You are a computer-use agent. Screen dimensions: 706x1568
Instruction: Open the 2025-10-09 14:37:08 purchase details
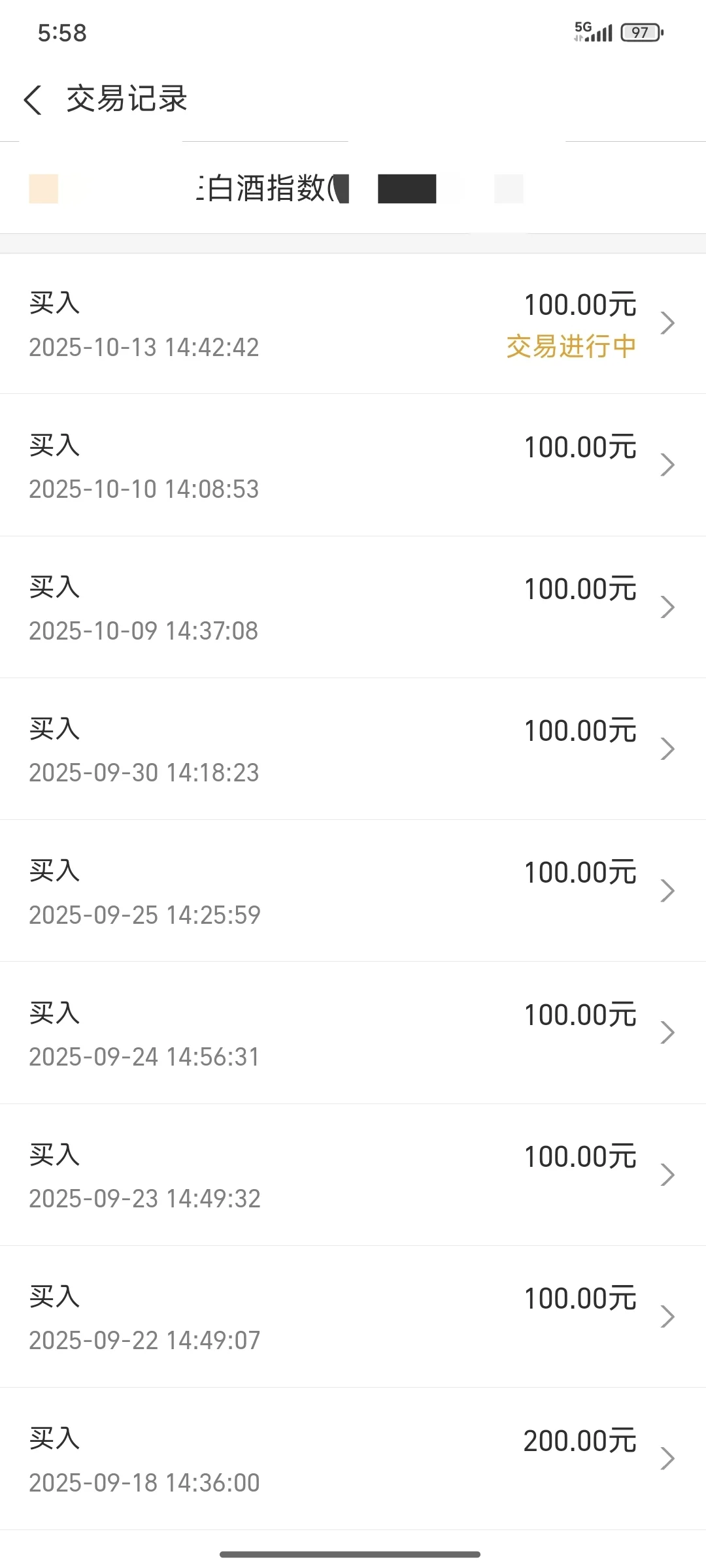click(x=353, y=608)
